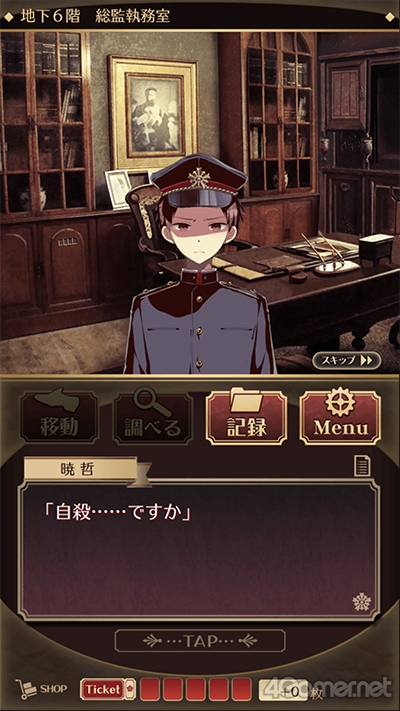Advance dialogue via the TAP bar
The image size is (400, 711).
coord(200,640)
